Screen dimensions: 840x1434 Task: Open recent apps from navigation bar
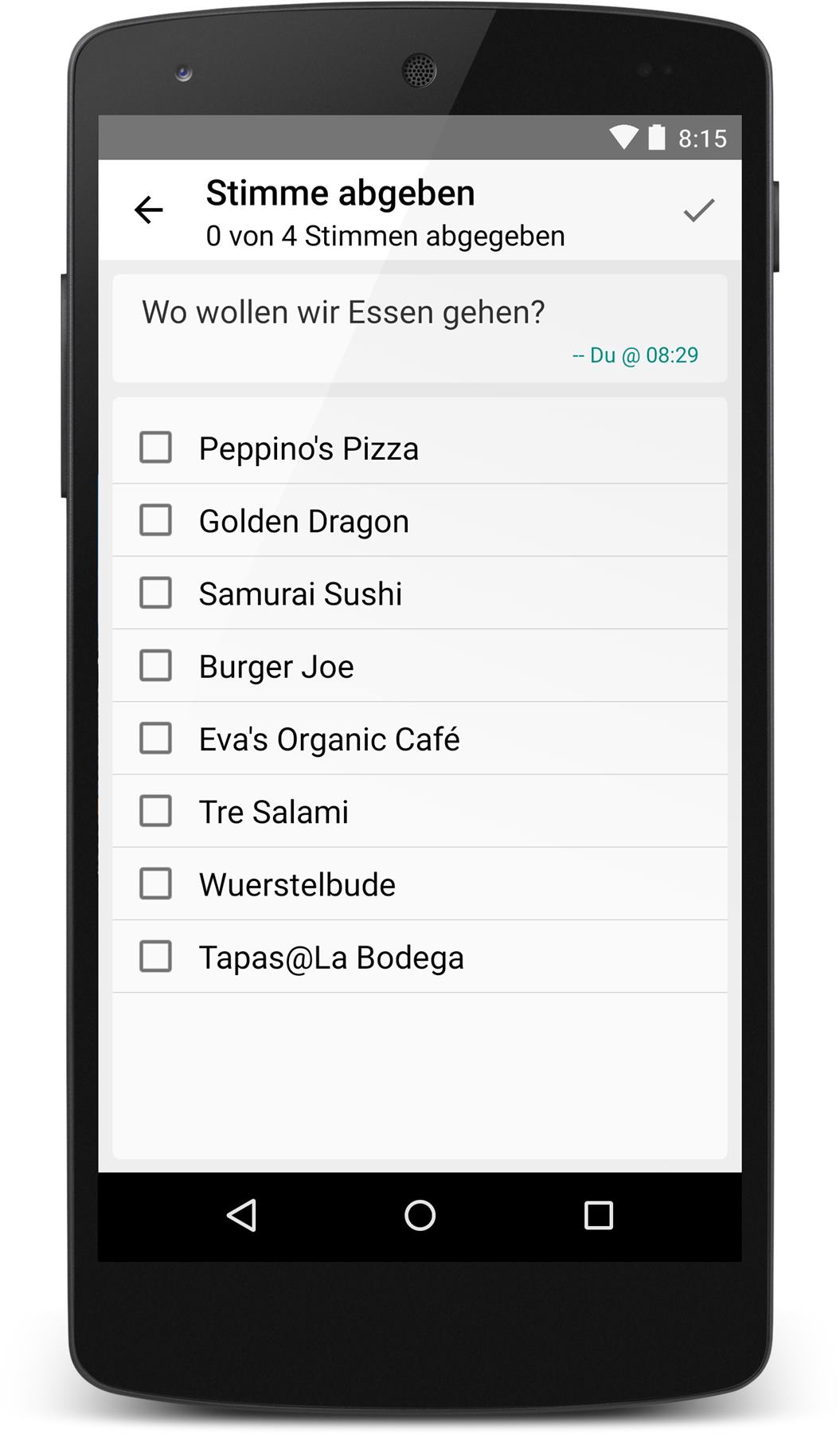[598, 1216]
